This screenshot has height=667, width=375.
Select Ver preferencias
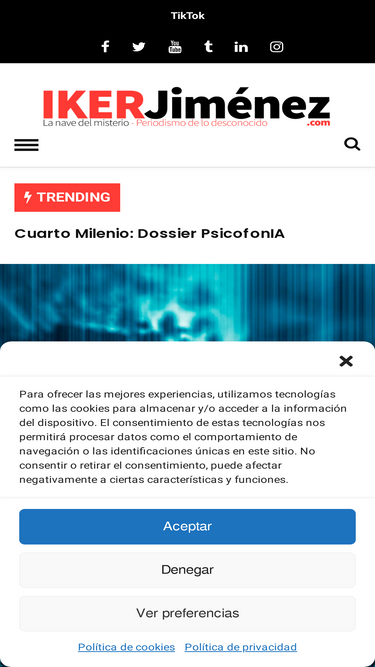(x=188, y=613)
